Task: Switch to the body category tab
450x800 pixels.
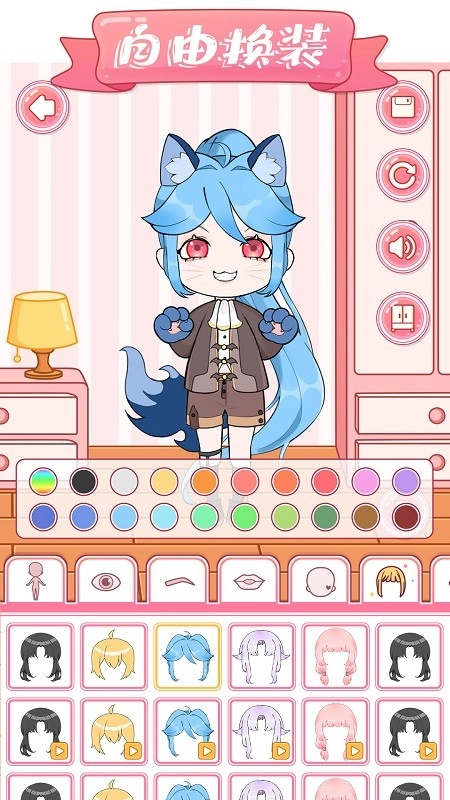Action: coord(36,580)
